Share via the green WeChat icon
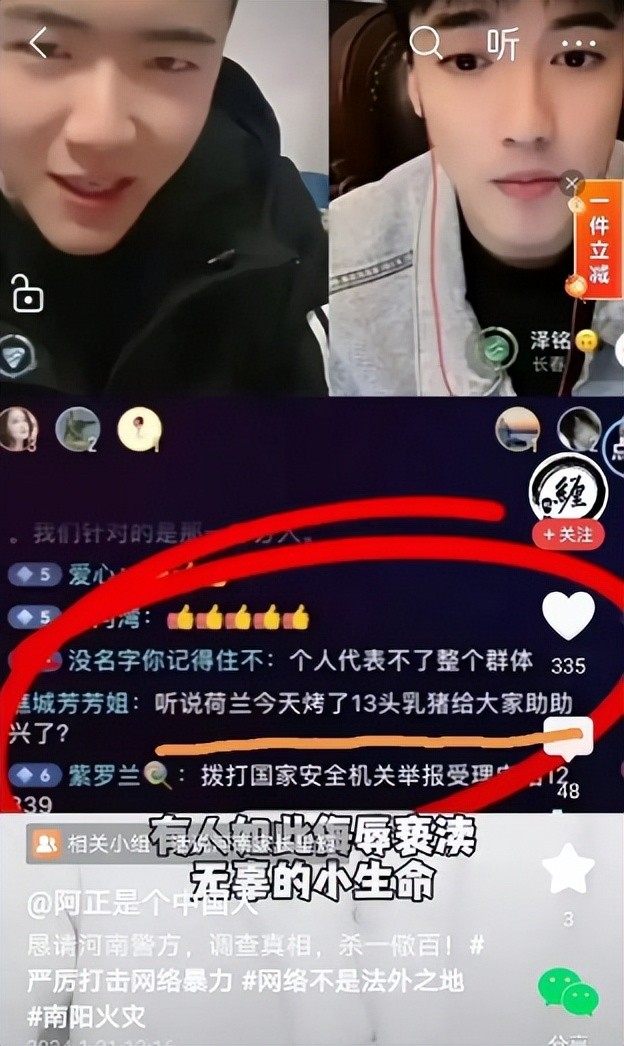The image size is (624, 1046). tap(568, 991)
